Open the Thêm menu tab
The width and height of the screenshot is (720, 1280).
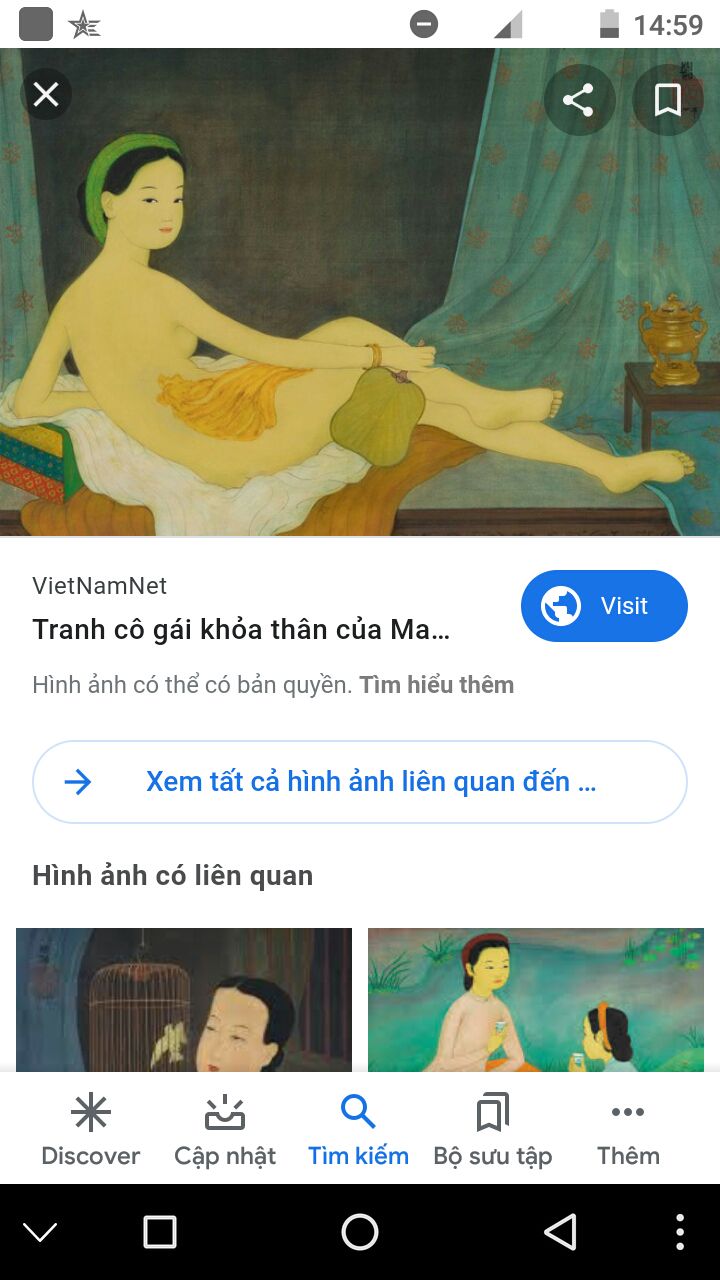point(628,1130)
